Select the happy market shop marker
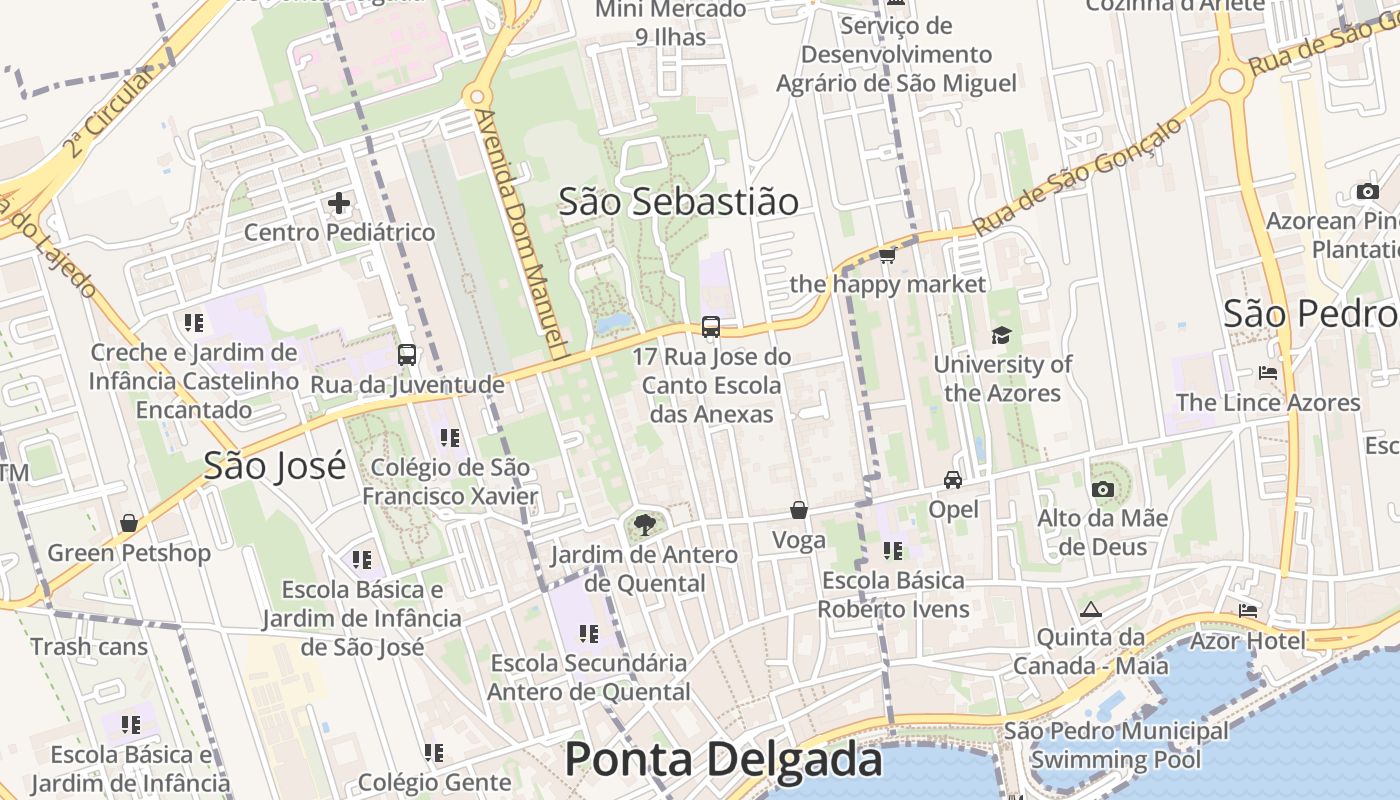 pyautogui.click(x=887, y=256)
